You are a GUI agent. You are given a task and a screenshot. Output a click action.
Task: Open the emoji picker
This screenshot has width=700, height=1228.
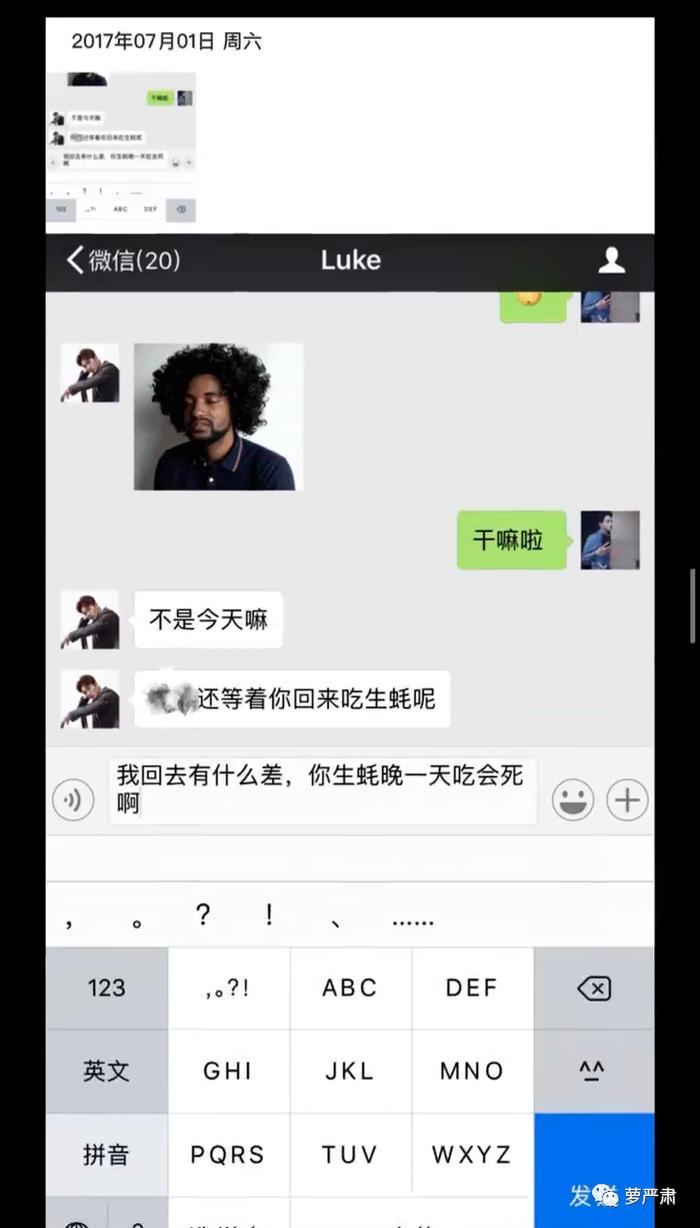[x=573, y=800]
